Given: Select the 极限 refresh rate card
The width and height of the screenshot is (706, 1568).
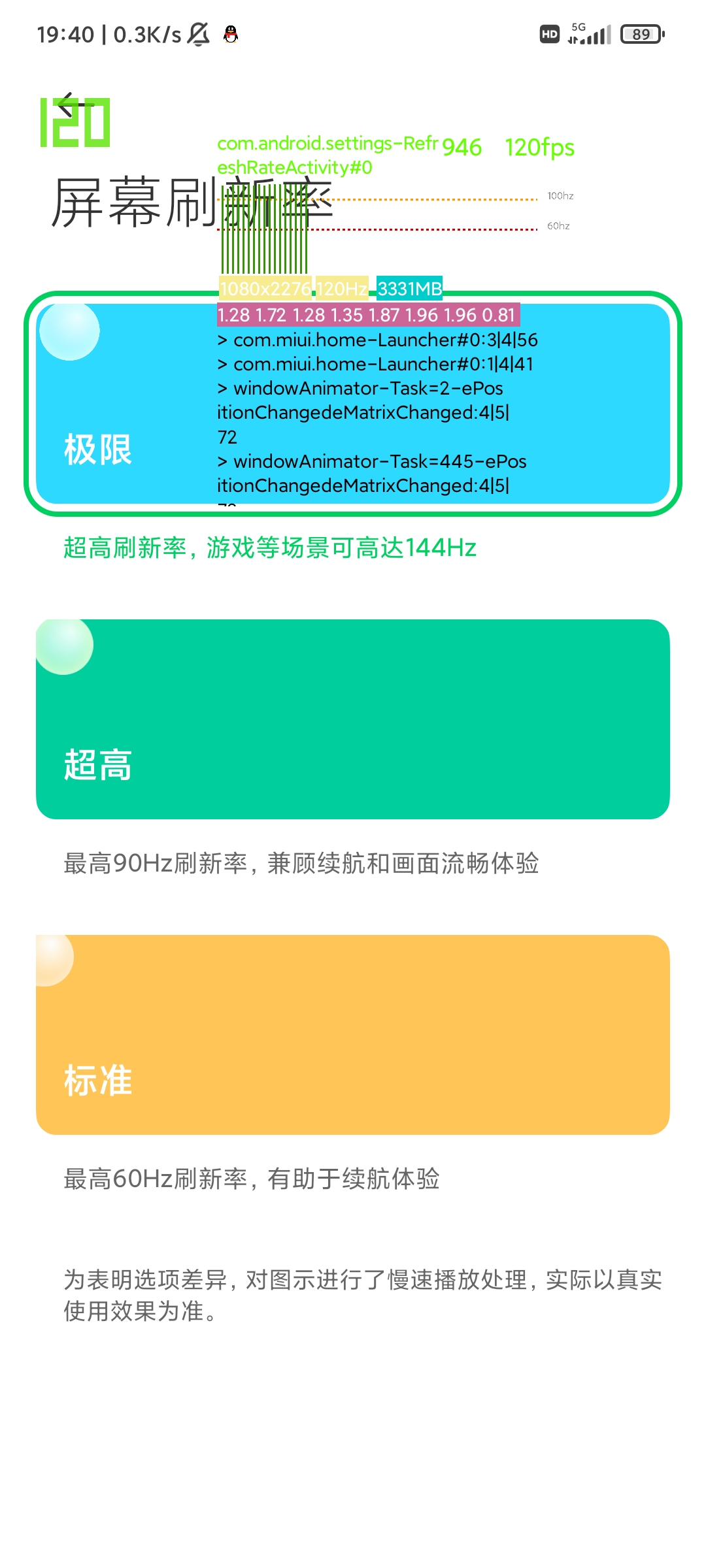Looking at the screenshot, I should pos(353,404).
